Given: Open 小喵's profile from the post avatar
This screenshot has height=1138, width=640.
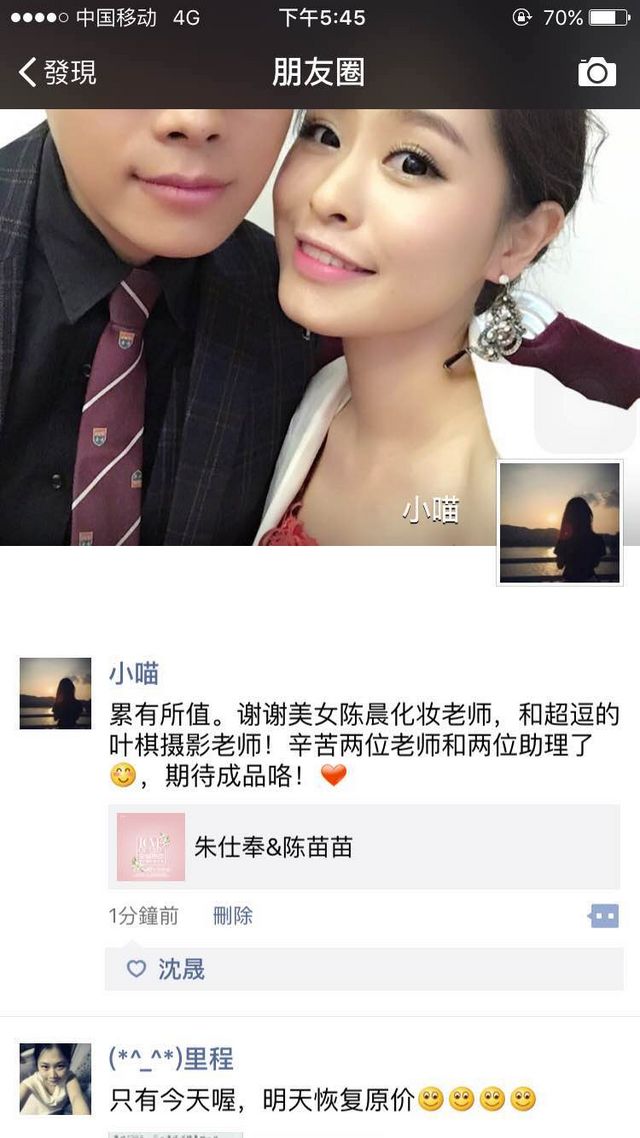Looking at the screenshot, I should point(55,693).
